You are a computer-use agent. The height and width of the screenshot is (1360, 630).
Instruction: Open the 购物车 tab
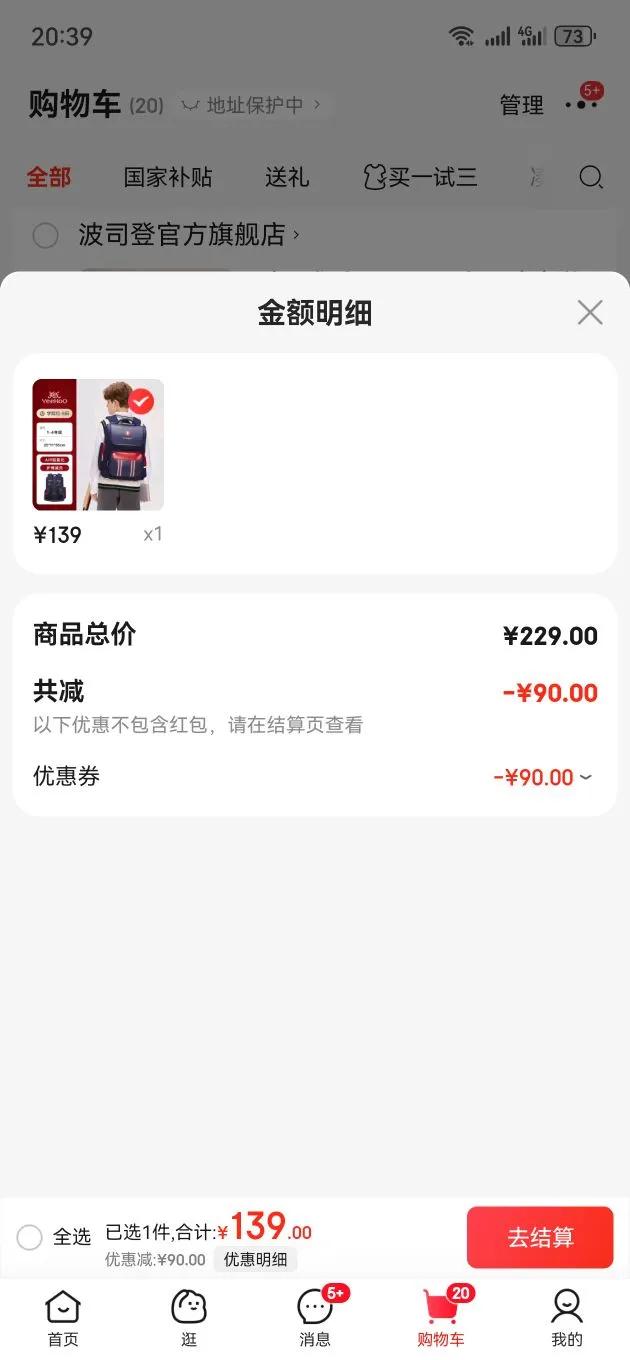[x=441, y=1318]
